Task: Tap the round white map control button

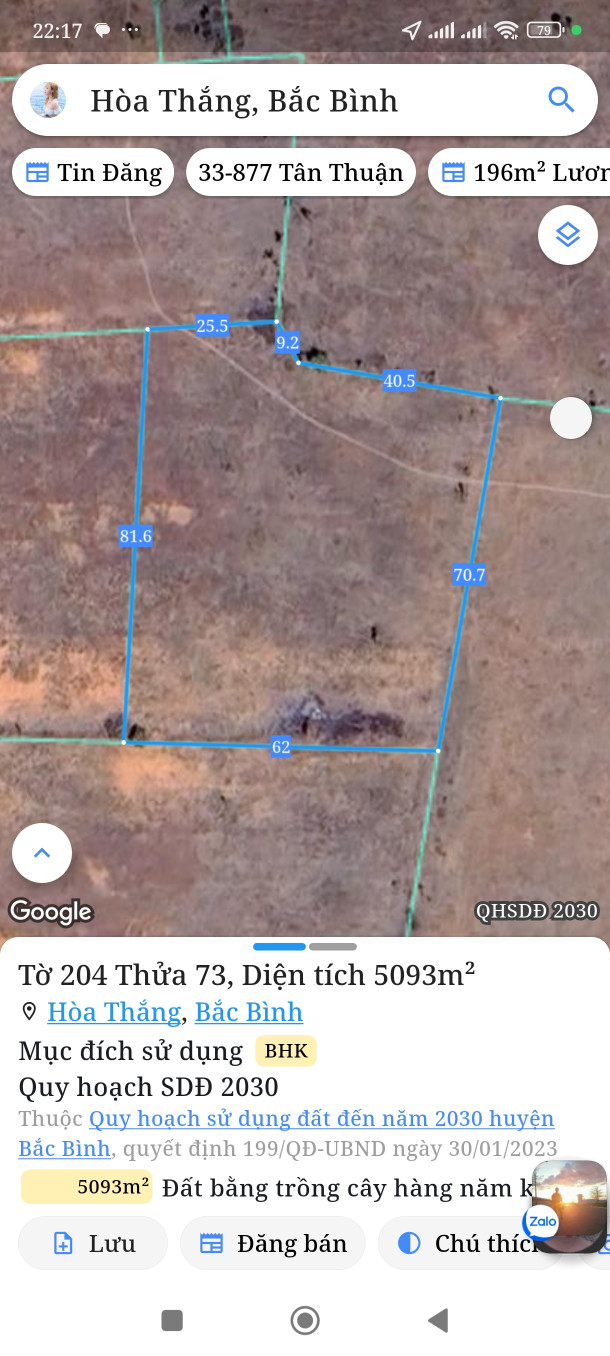Action: [571, 418]
